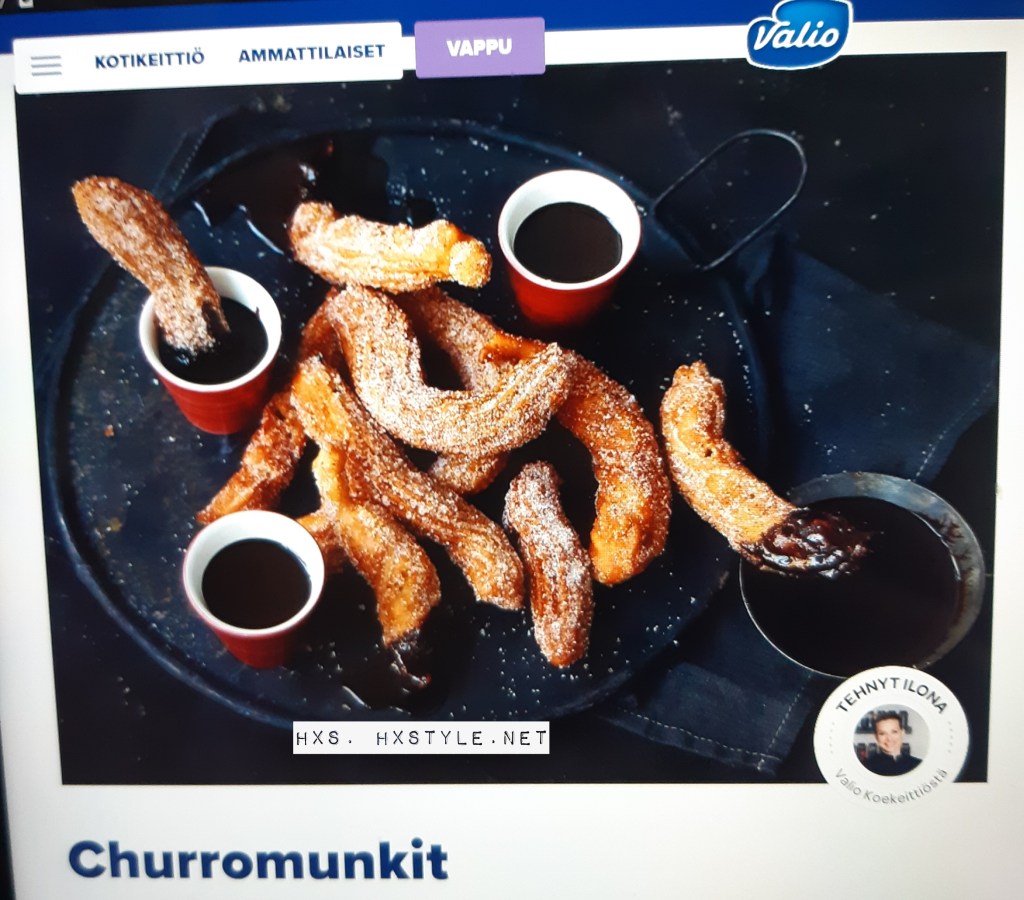Switch to the Ammattilaiset section
This screenshot has height=900, width=1024.
[x=311, y=53]
